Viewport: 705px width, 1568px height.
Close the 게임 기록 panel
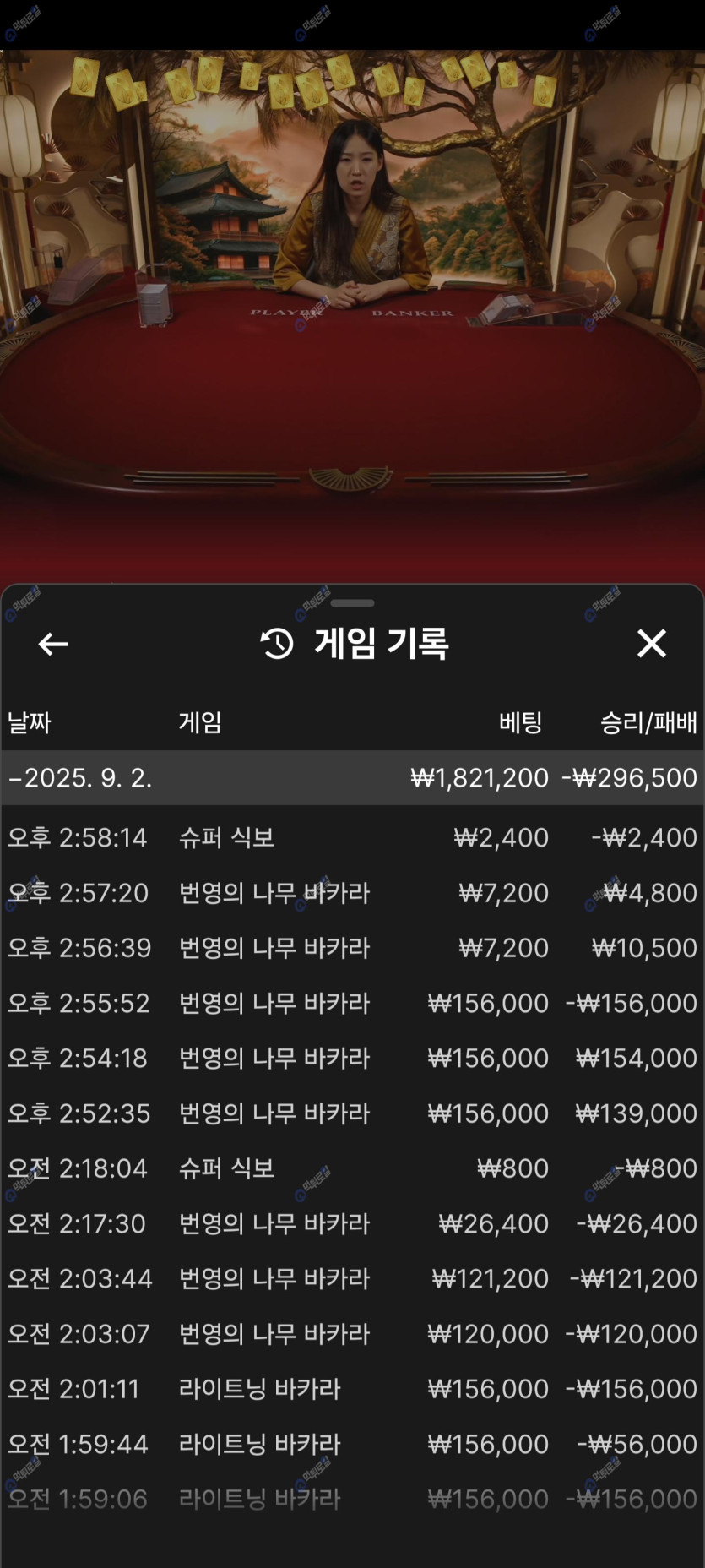tap(651, 644)
